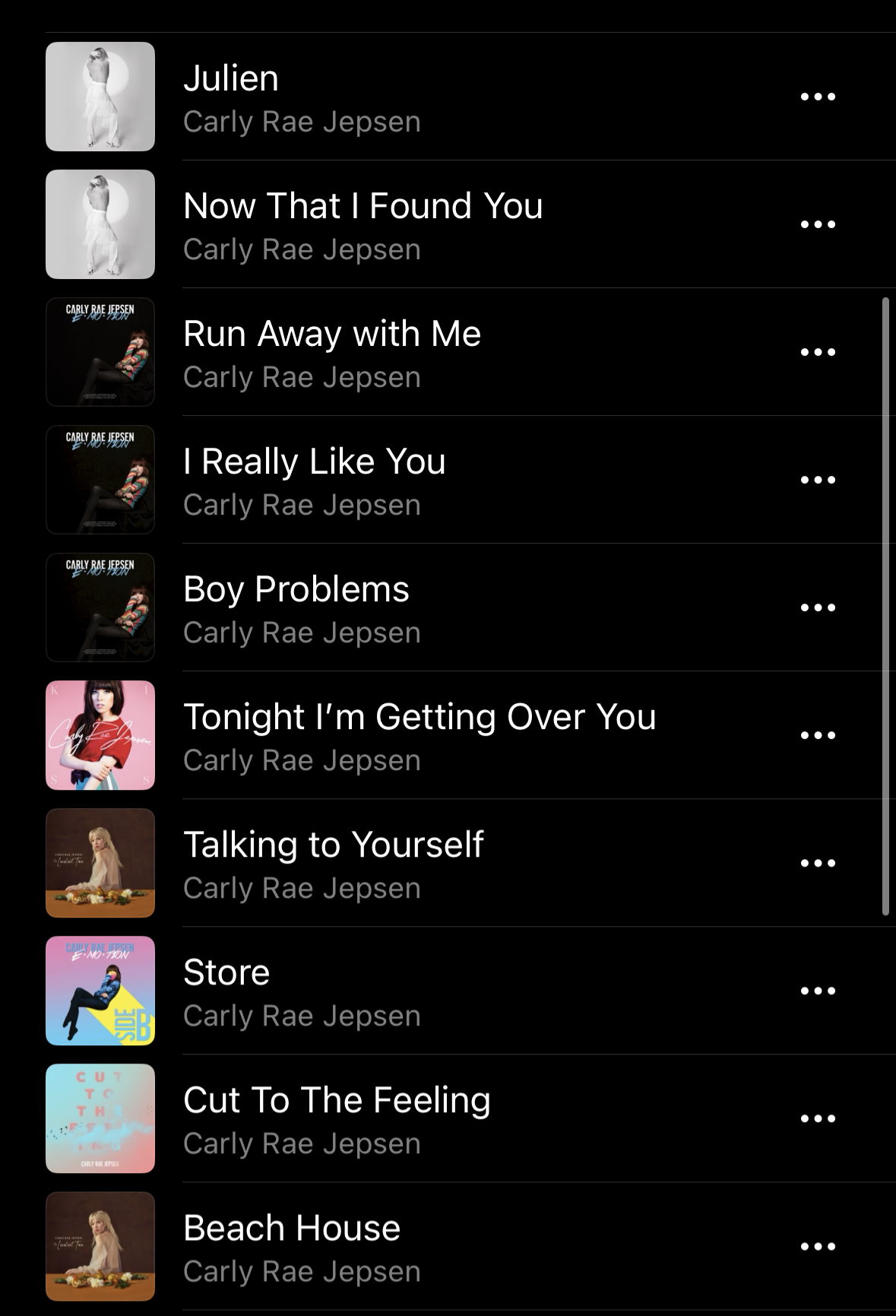Select the track Talking to Yourself
This screenshot has width=896, height=1316.
(334, 845)
